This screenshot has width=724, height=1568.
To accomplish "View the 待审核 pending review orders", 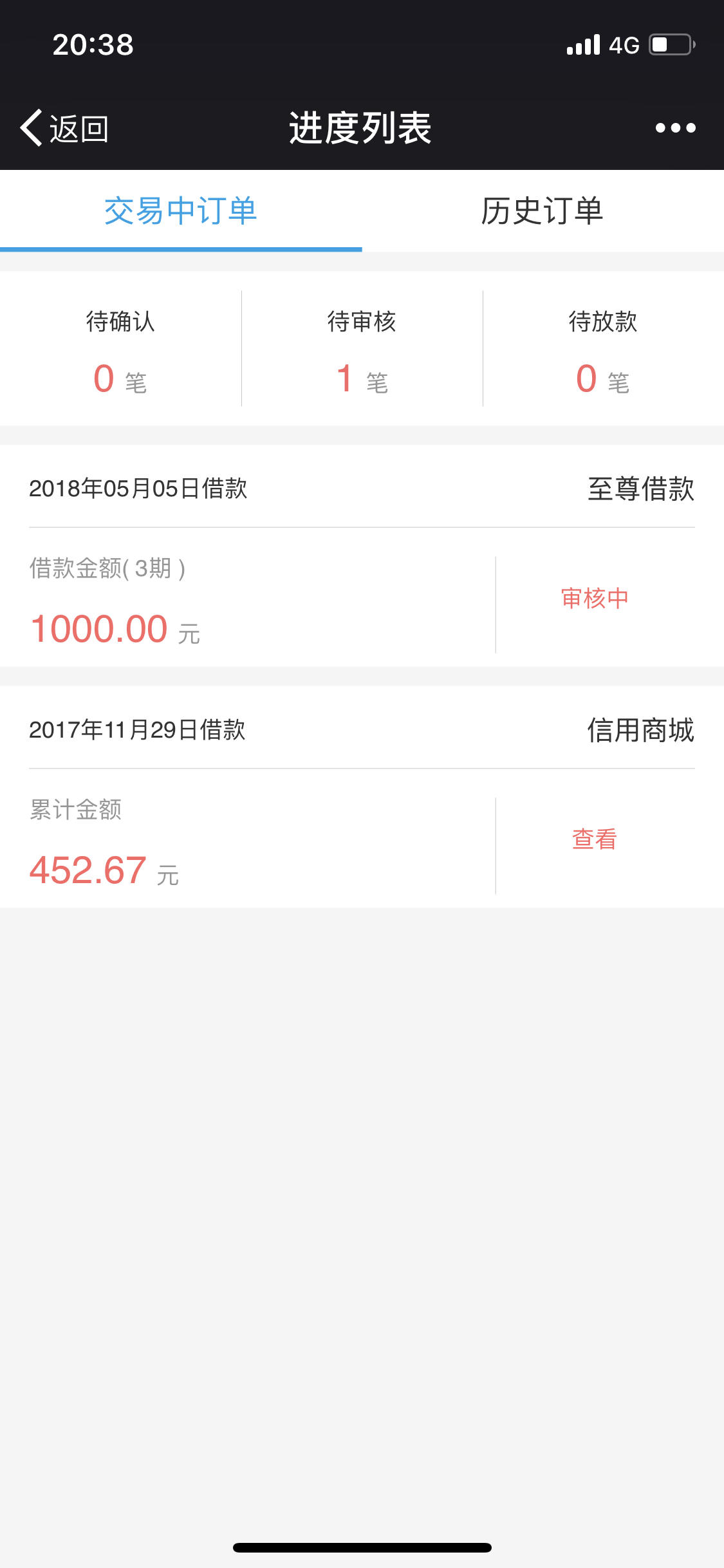I will click(362, 348).
